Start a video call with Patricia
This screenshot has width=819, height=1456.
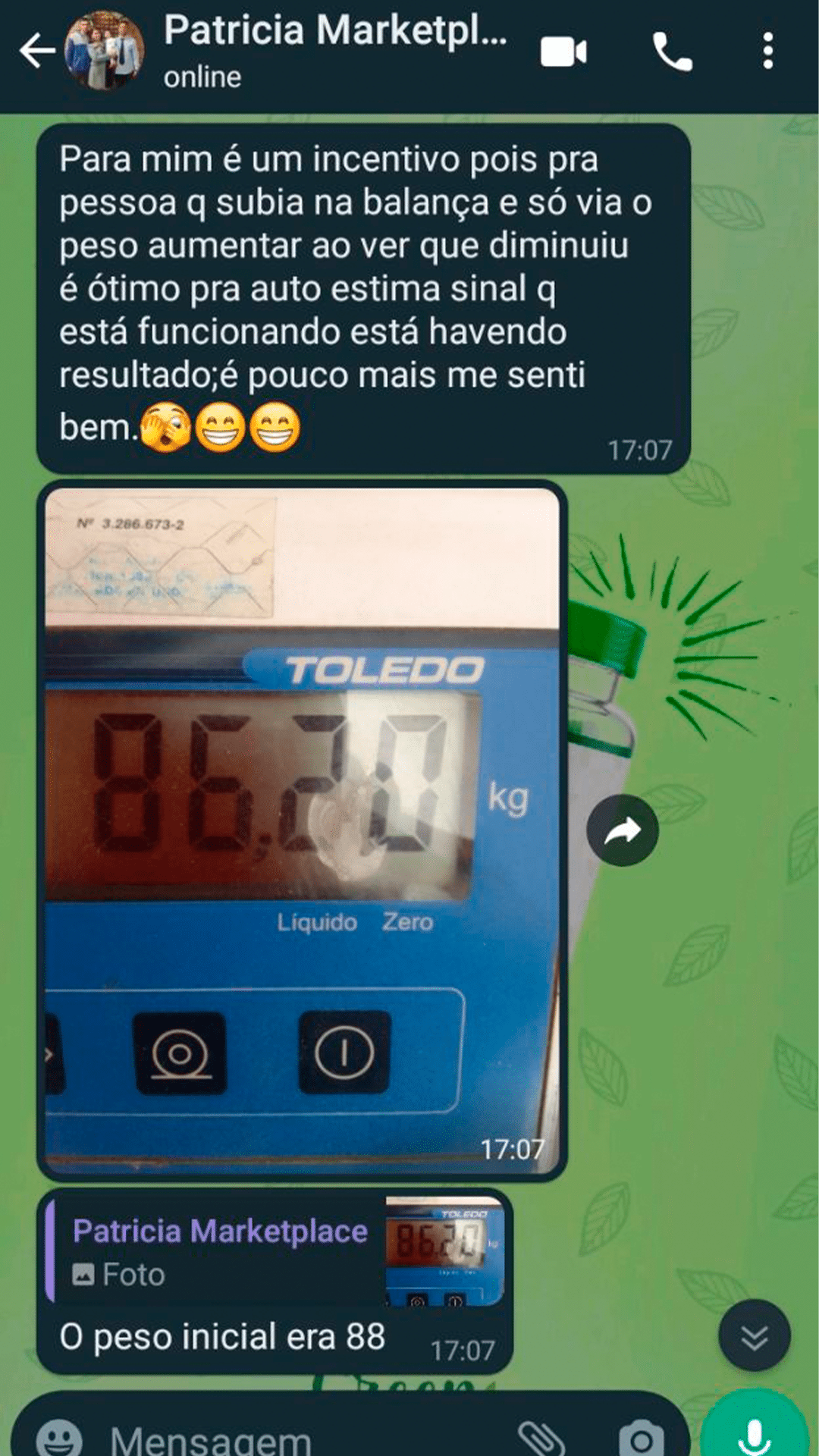click(x=563, y=52)
